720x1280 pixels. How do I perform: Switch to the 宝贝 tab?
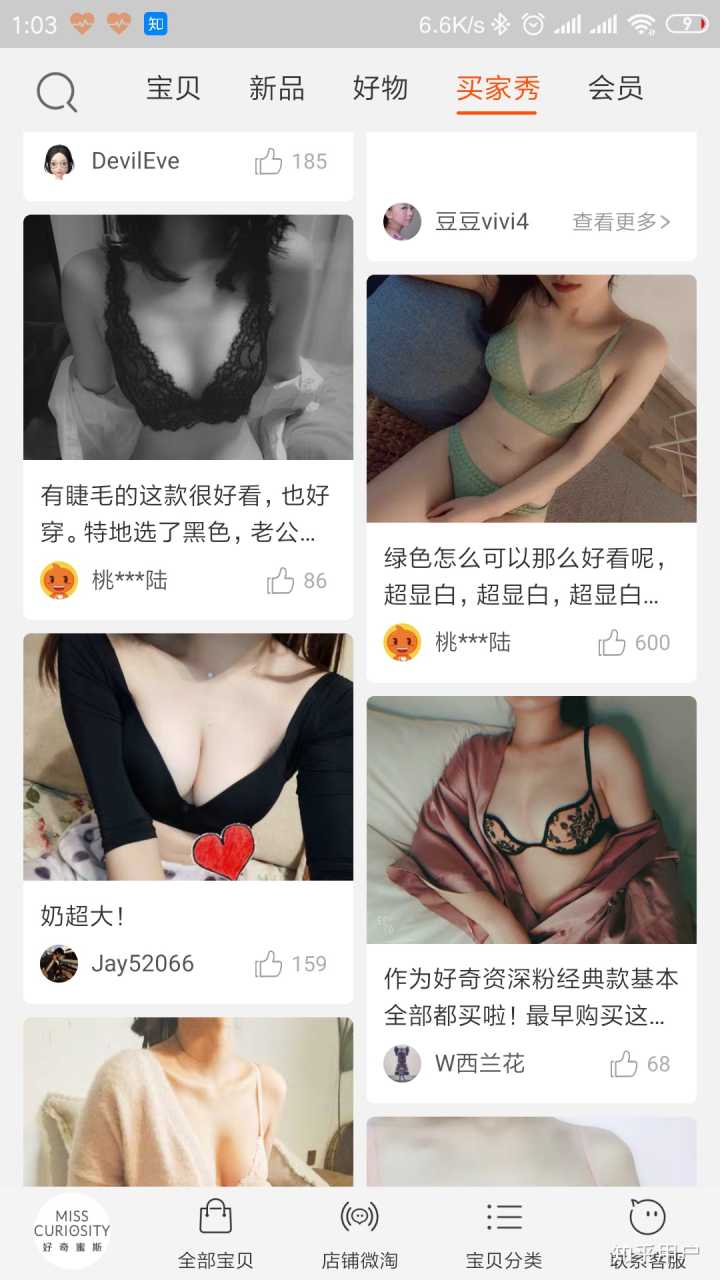pos(174,88)
